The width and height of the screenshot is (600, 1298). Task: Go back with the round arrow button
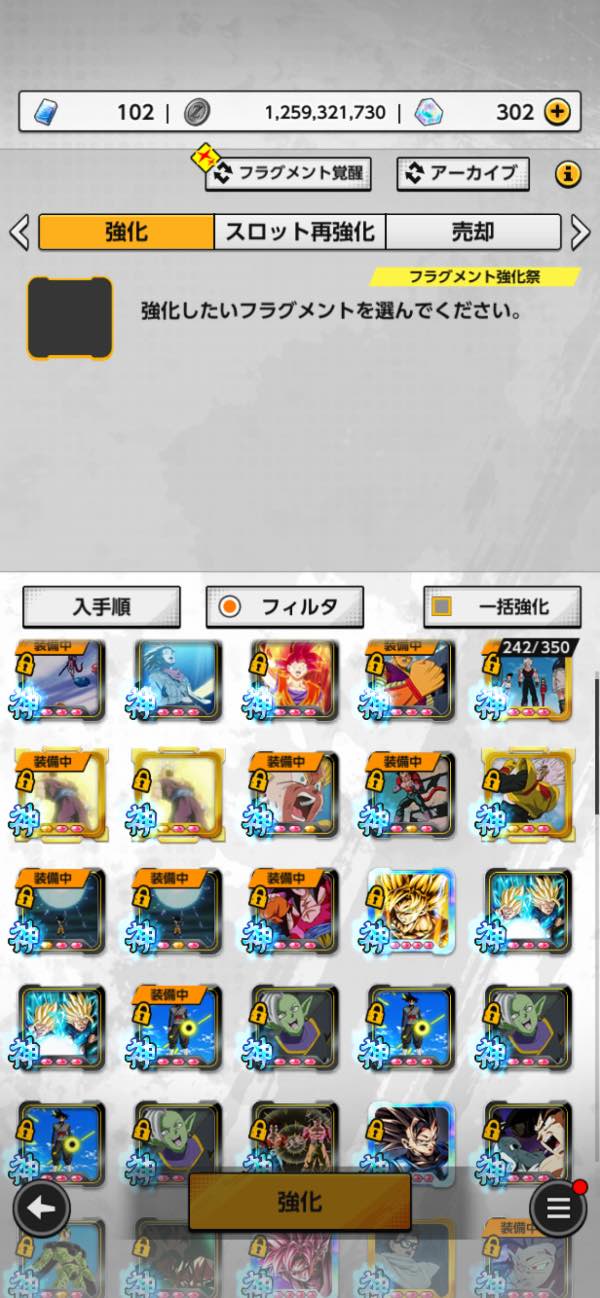41,1208
